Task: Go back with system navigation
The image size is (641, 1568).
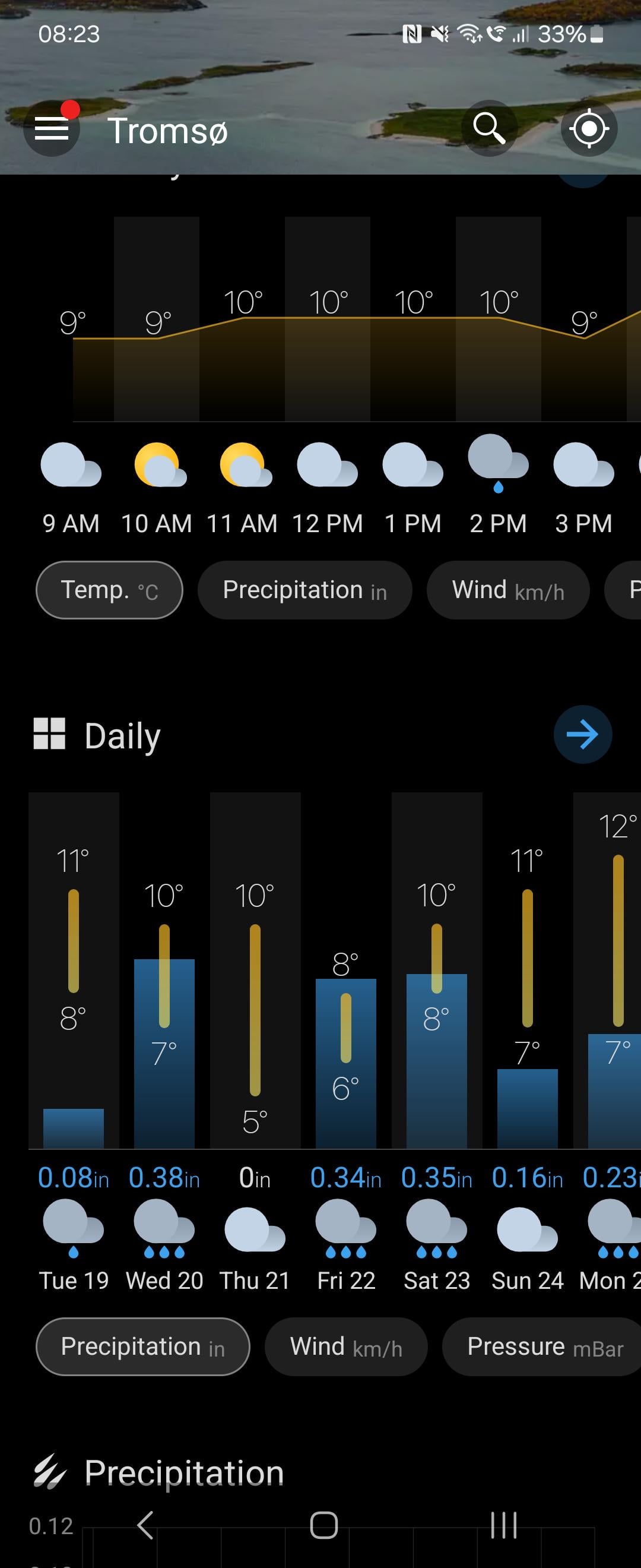Action: coord(145,1525)
